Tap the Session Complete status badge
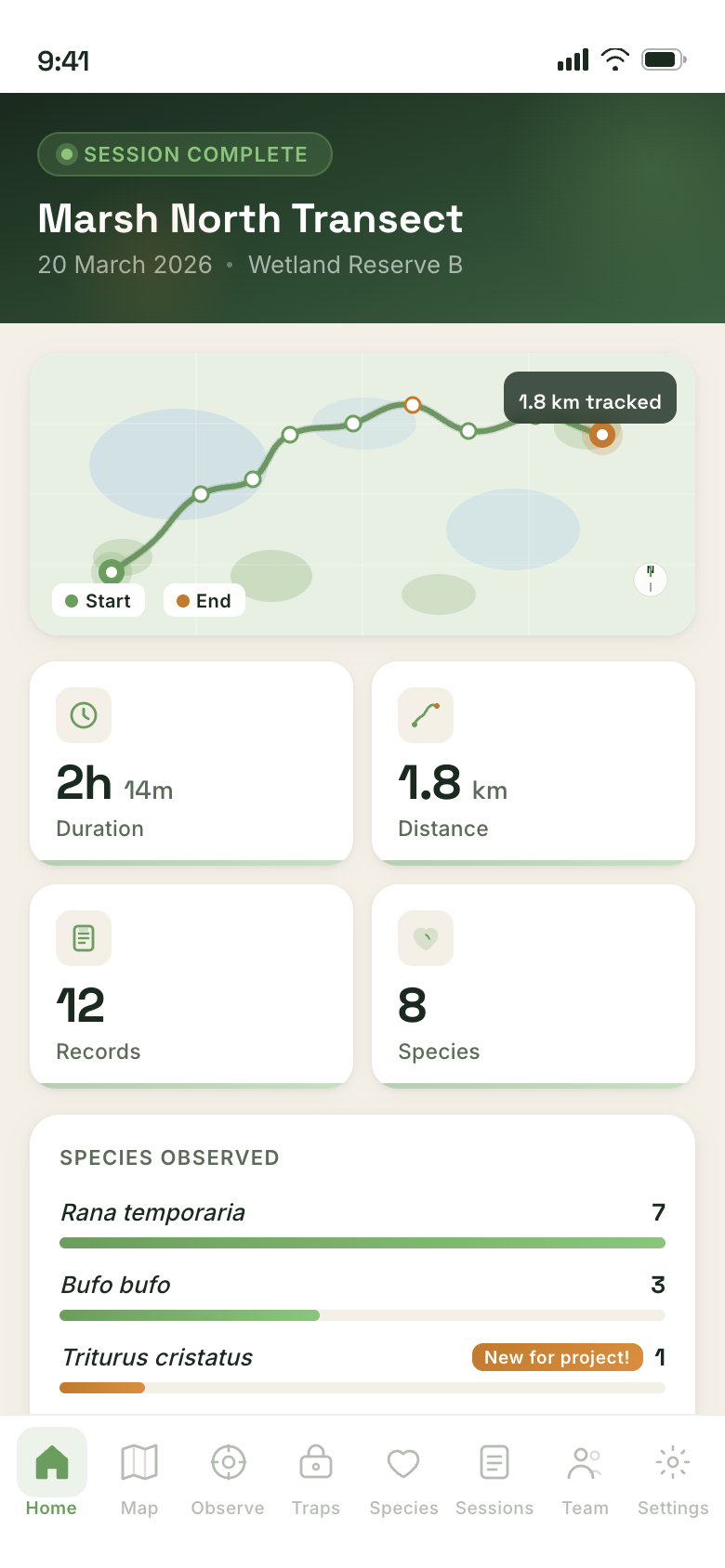Image resolution: width=725 pixels, height=1568 pixels. pyautogui.click(x=184, y=154)
